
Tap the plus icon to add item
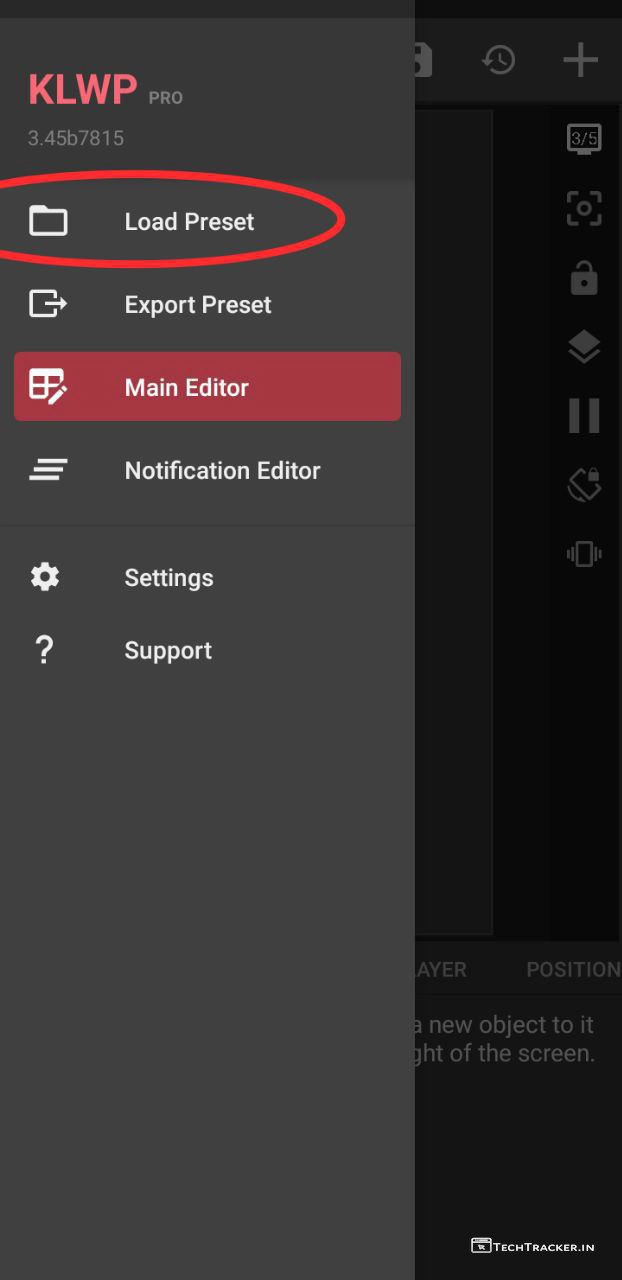point(580,60)
